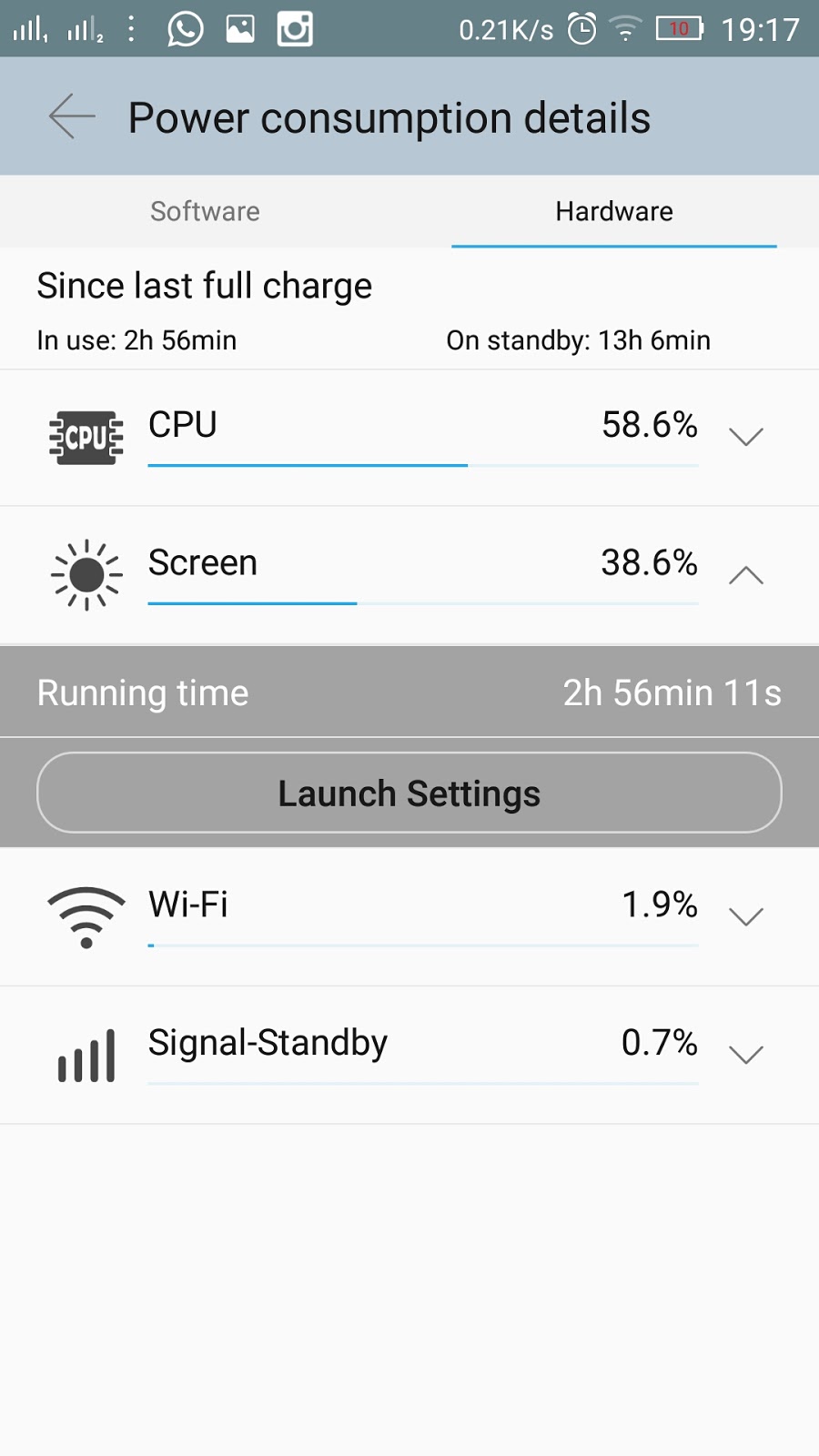Expand the Wi-Fi power details
This screenshot has height=1456, width=819.
pyautogui.click(x=745, y=916)
